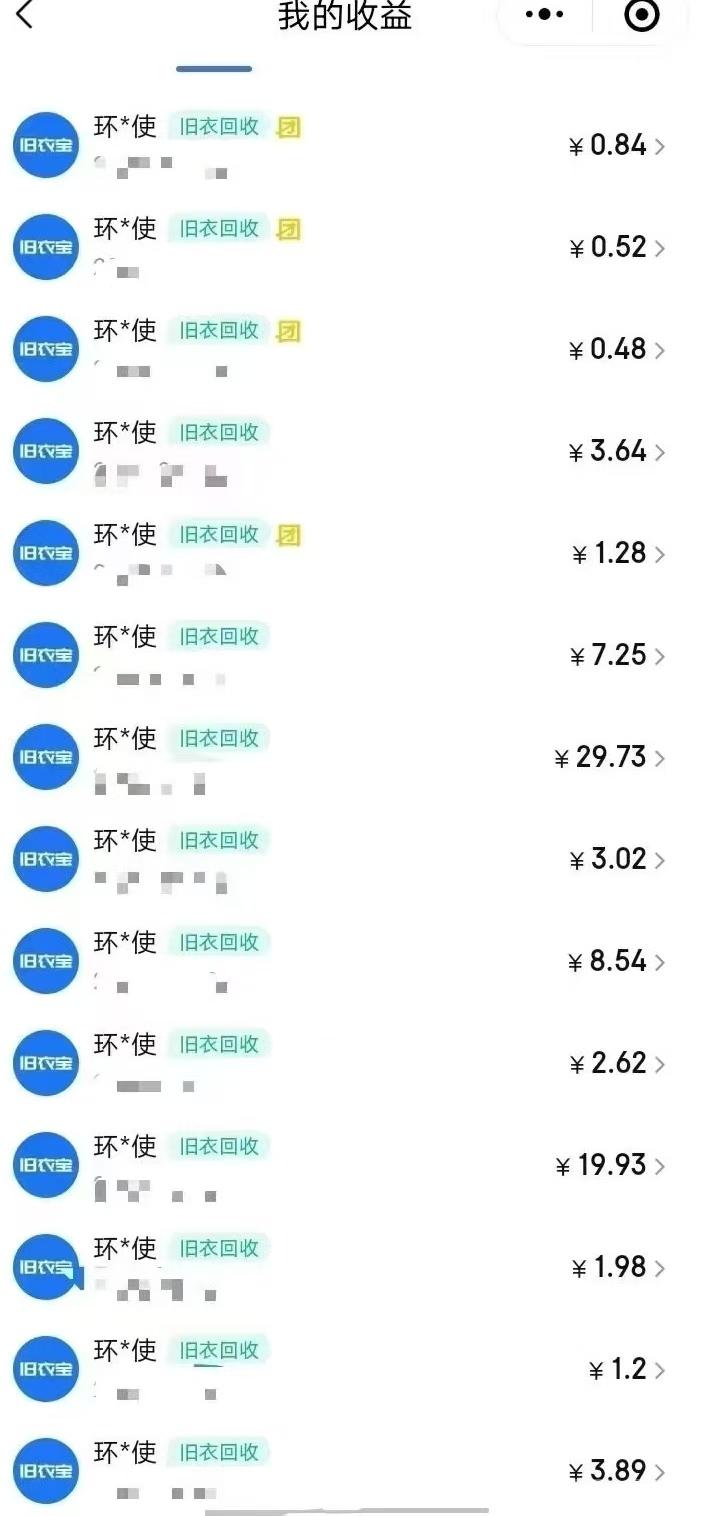
Task: Open the ¥0.52 earnings record
Action: point(353,248)
